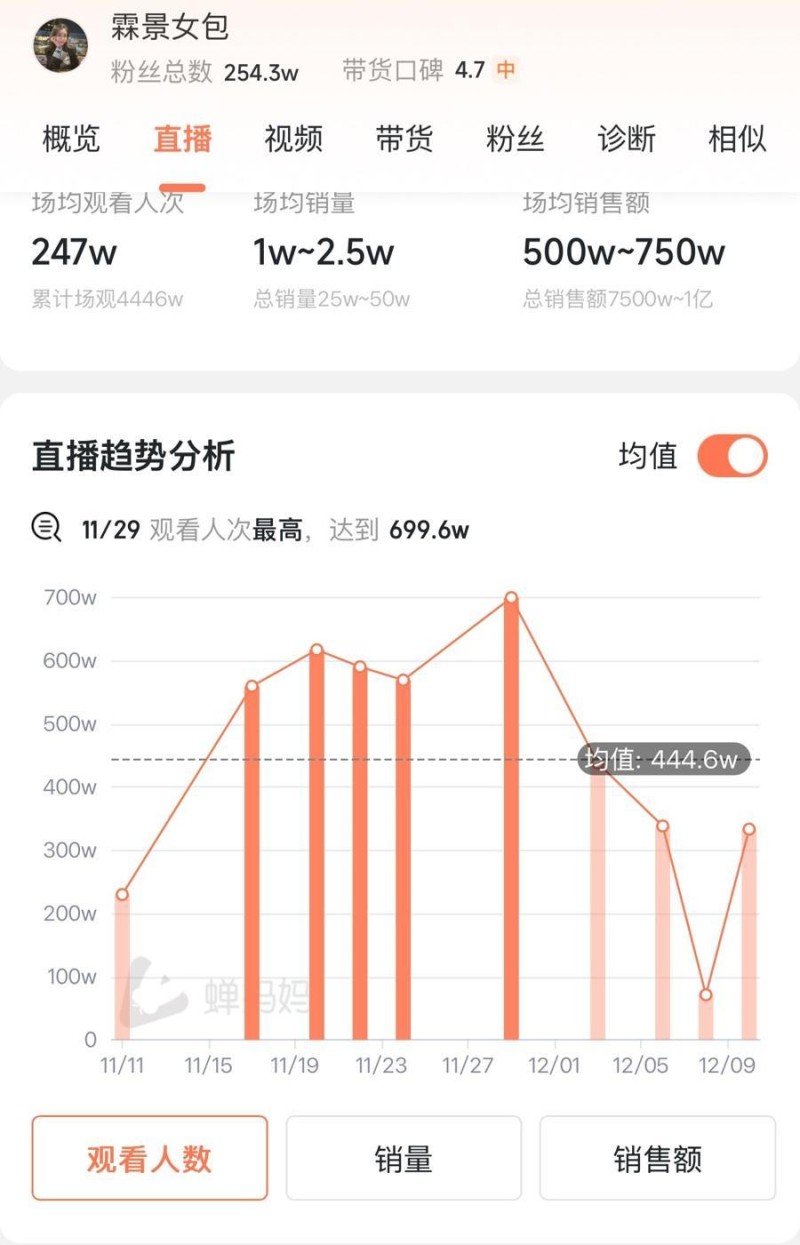The height and width of the screenshot is (1245, 800).
Task: Open the 视频 tab
Action: tap(292, 139)
